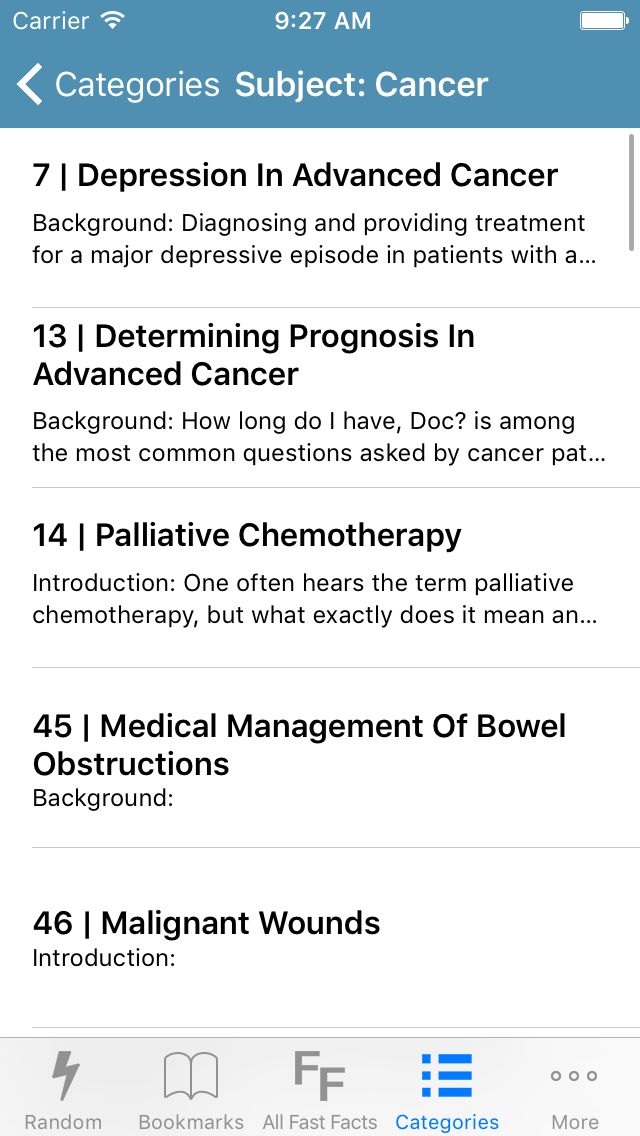Switch to the Bookmarks tab
The image size is (640, 1136).
(x=191, y=1087)
